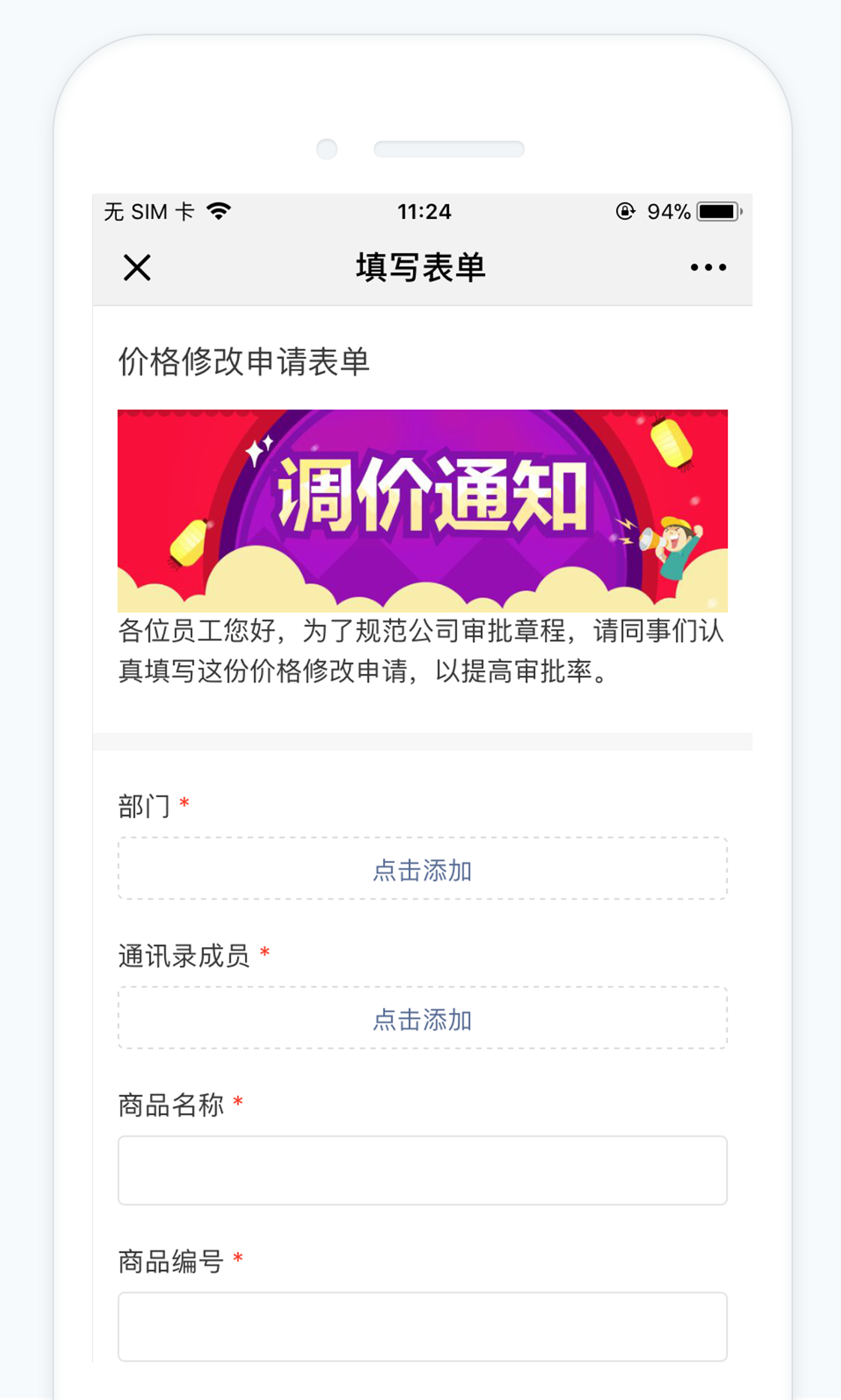Close the form page

click(x=137, y=268)
